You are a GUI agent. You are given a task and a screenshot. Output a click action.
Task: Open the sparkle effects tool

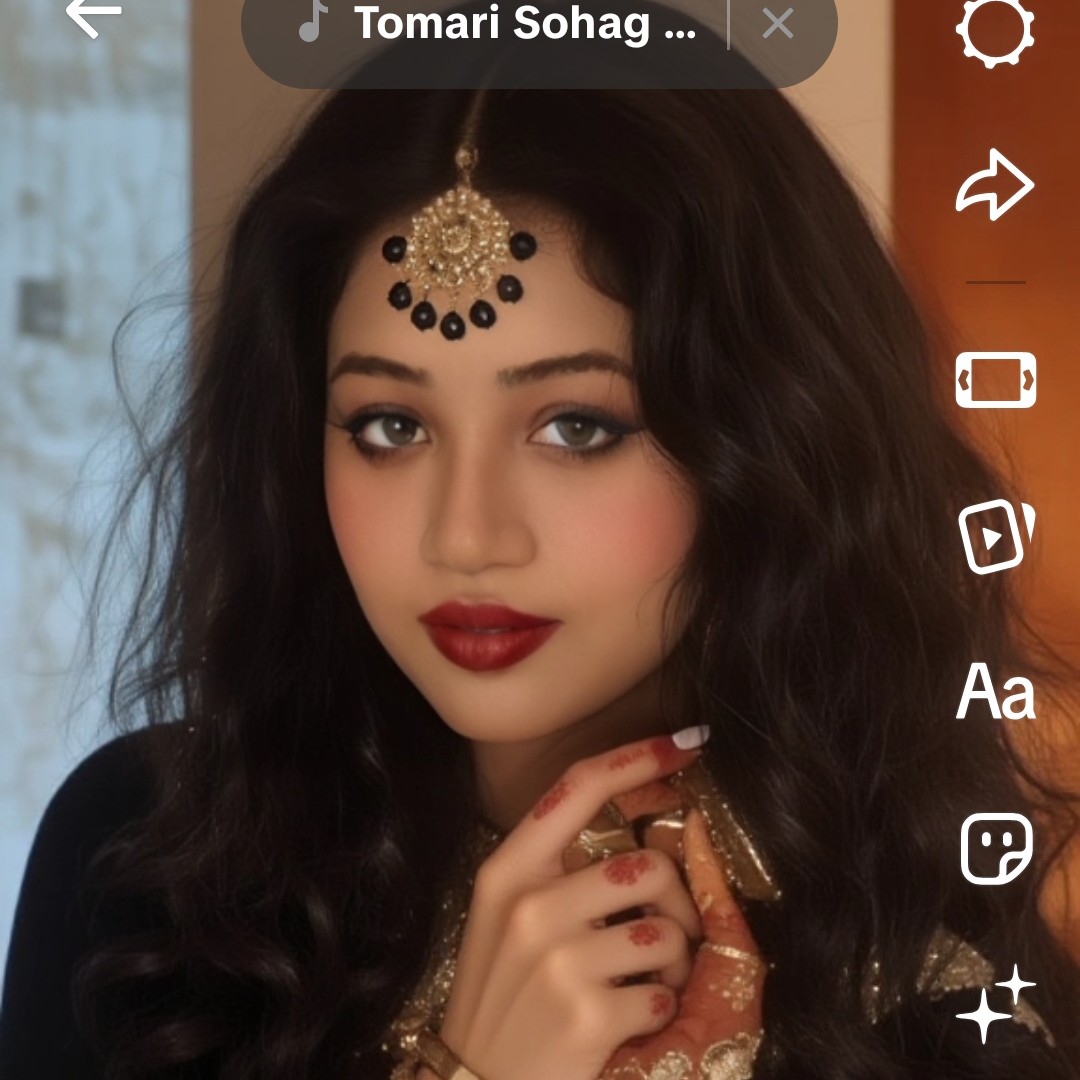pyautogui.click(x=995, y=1005)
